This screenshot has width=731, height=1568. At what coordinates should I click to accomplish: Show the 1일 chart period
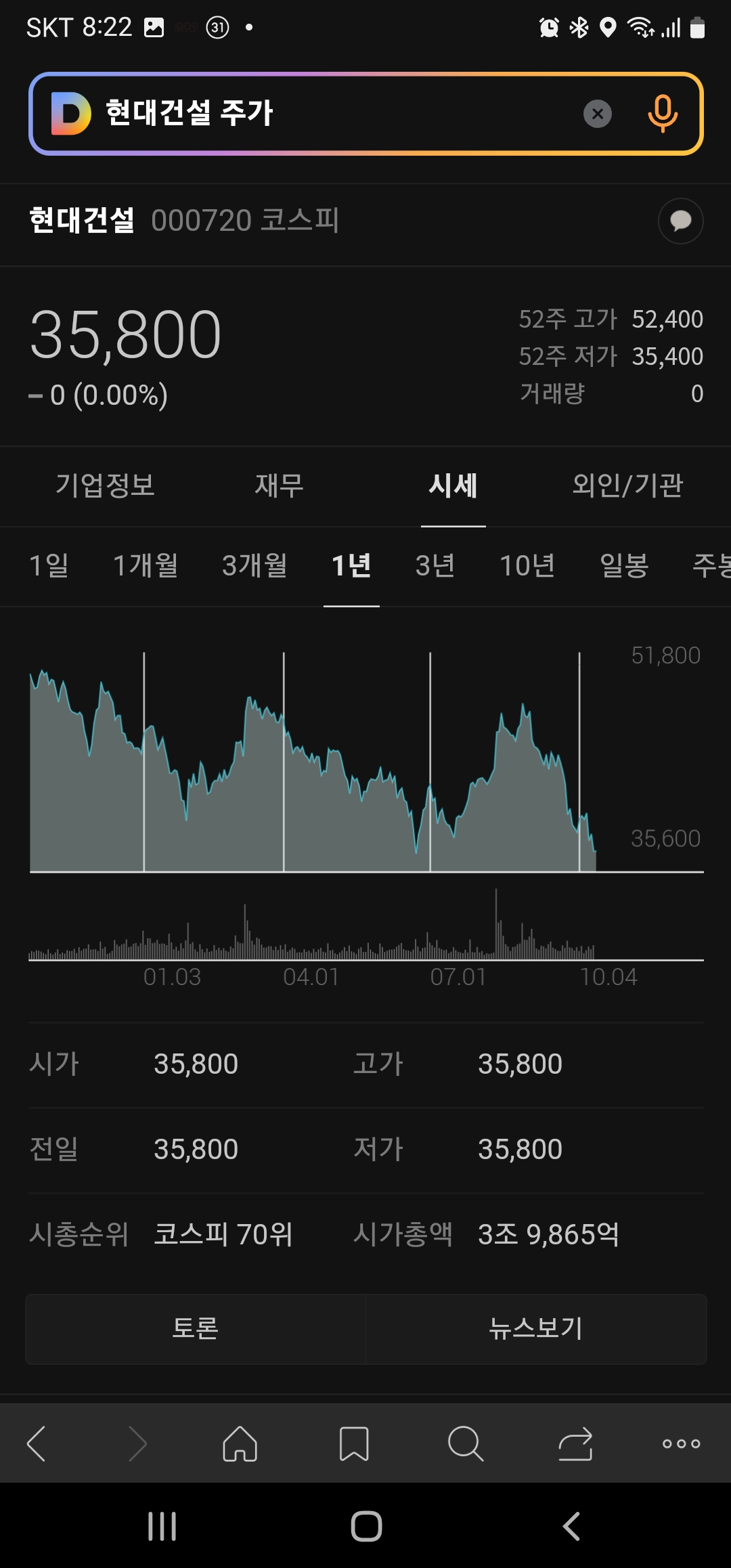pyautogui.click(x=49, y=565)
